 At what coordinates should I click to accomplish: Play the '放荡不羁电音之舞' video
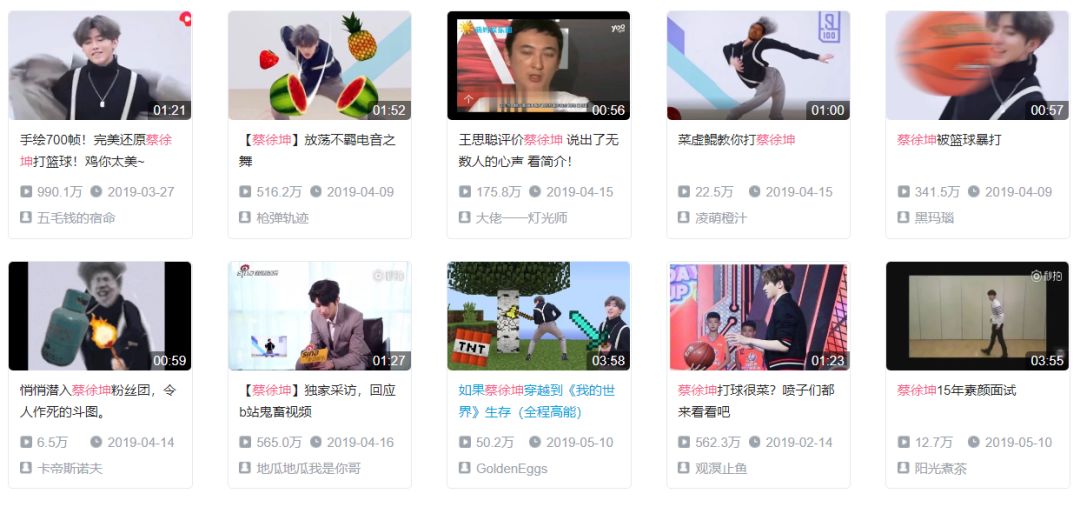[x=319, y=66]
